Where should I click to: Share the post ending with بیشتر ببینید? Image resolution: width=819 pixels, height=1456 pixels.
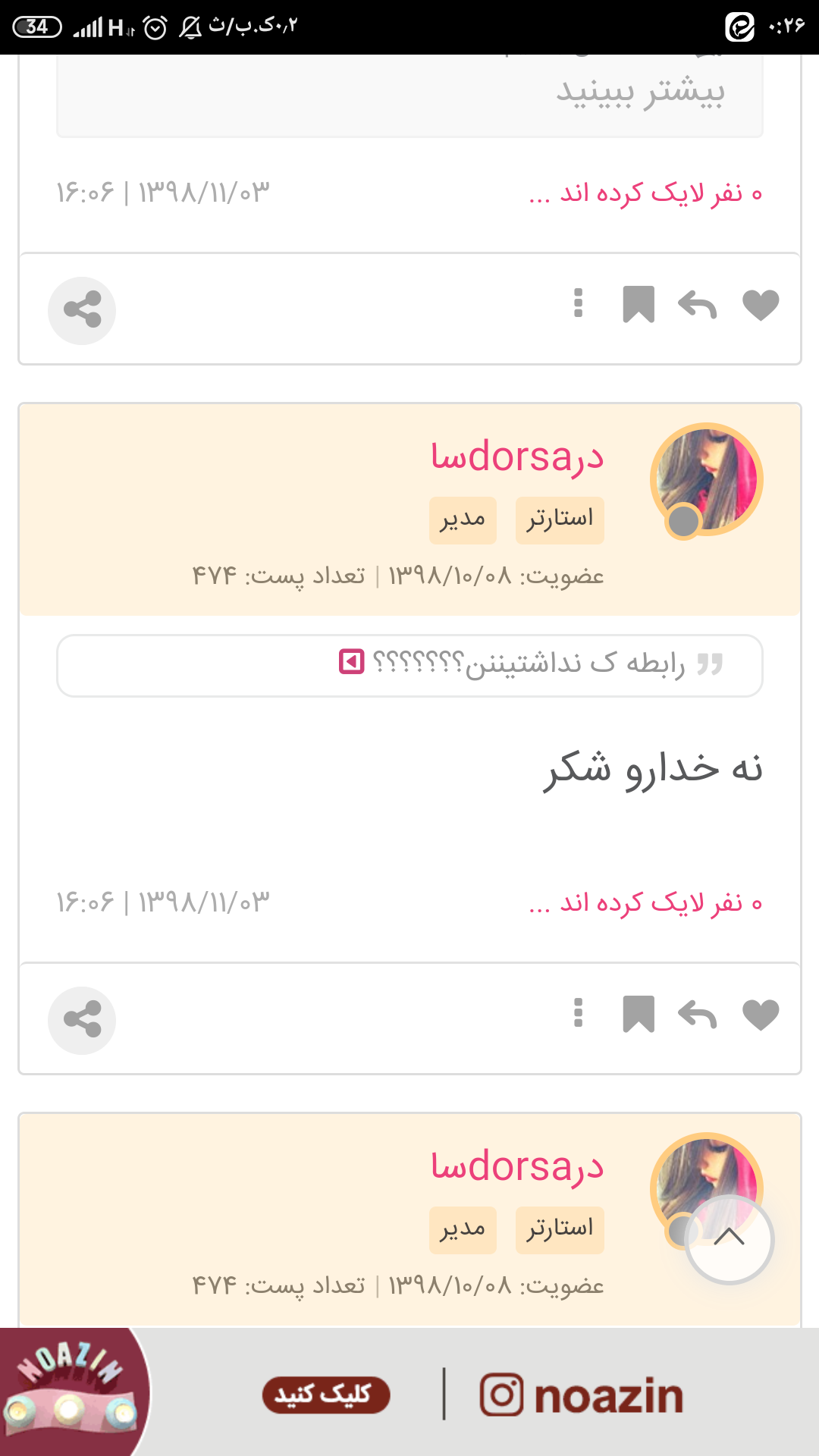(82, 310)
